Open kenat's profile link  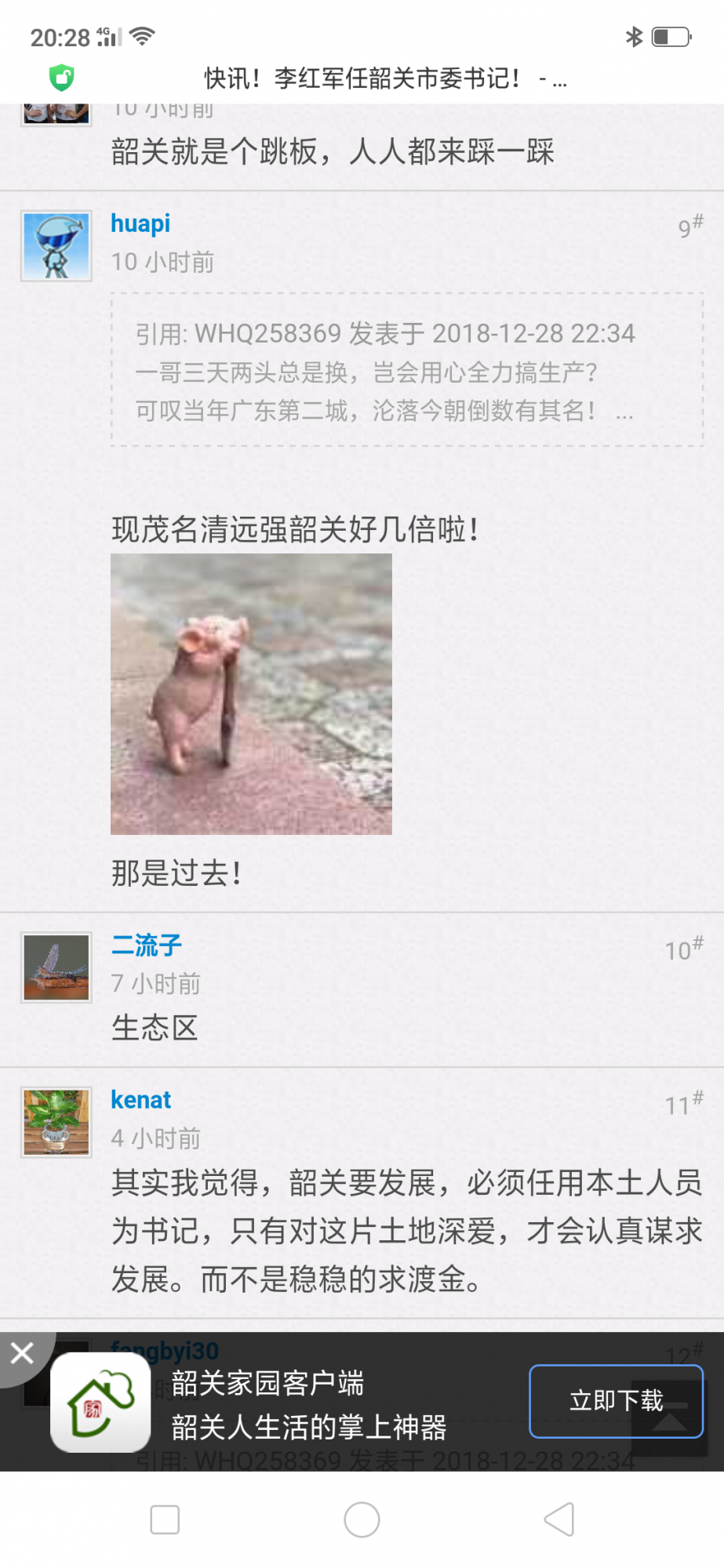pyautogui.click(x=140, y=1100)
